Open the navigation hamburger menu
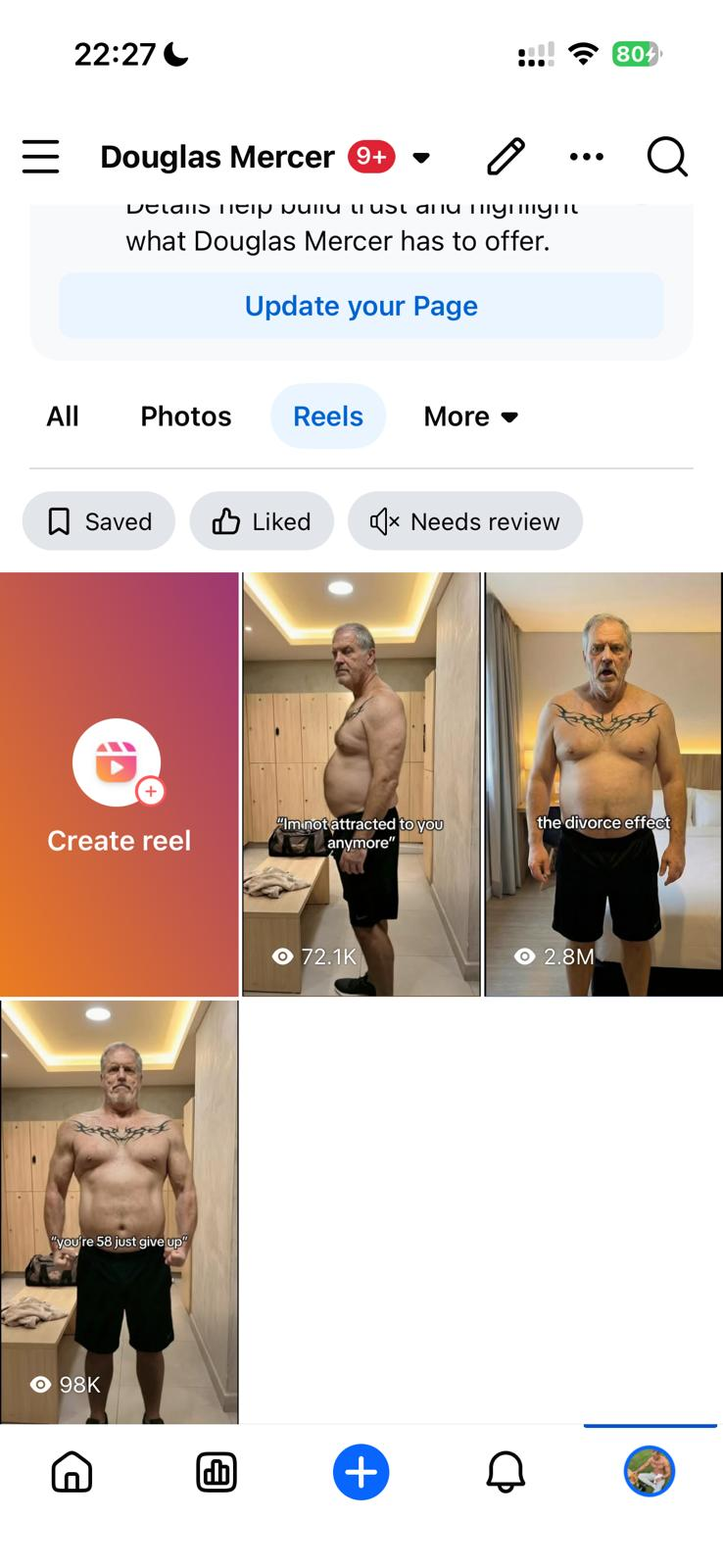The height and width of the screenshot is (1568, 723). point(40,157)
